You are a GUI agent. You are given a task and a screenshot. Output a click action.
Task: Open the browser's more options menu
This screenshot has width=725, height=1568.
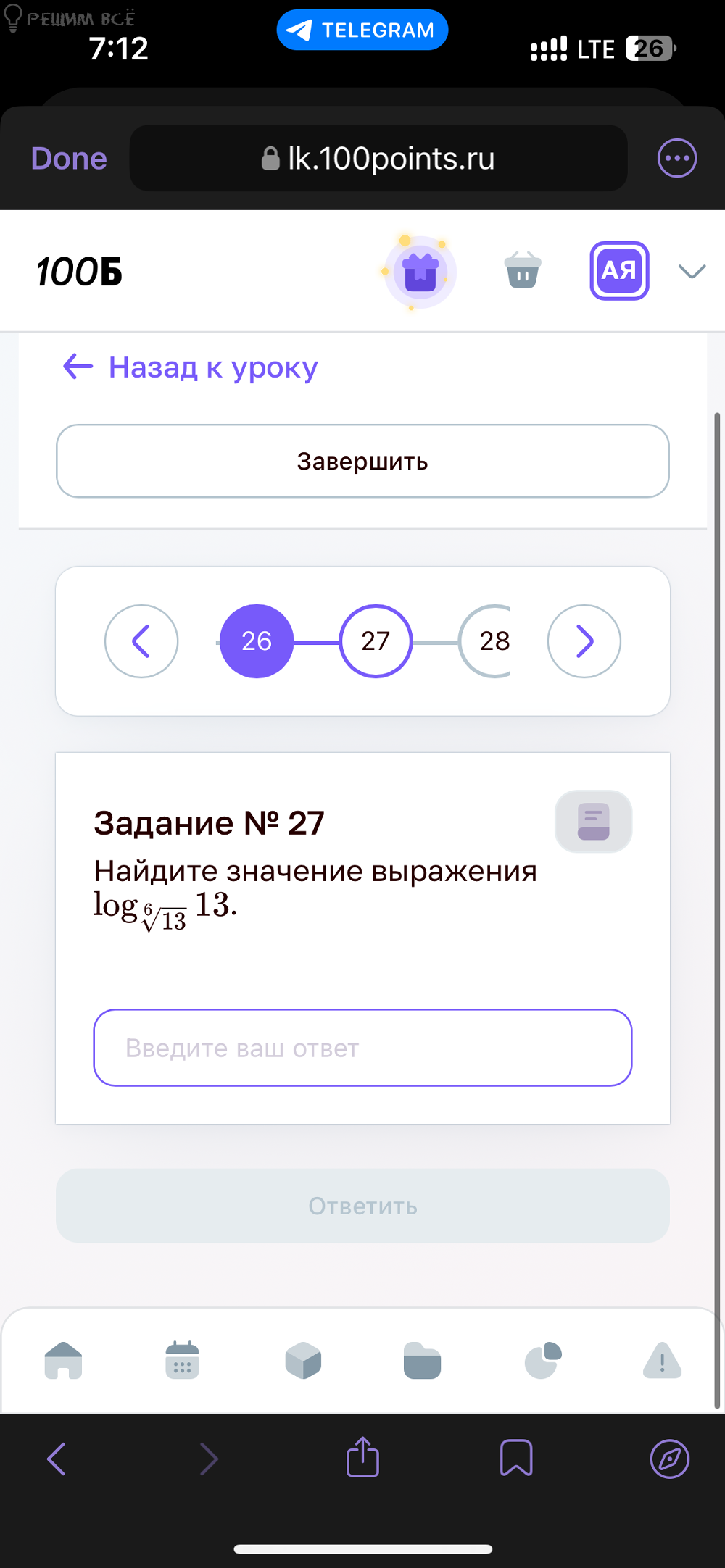[676, 158]
